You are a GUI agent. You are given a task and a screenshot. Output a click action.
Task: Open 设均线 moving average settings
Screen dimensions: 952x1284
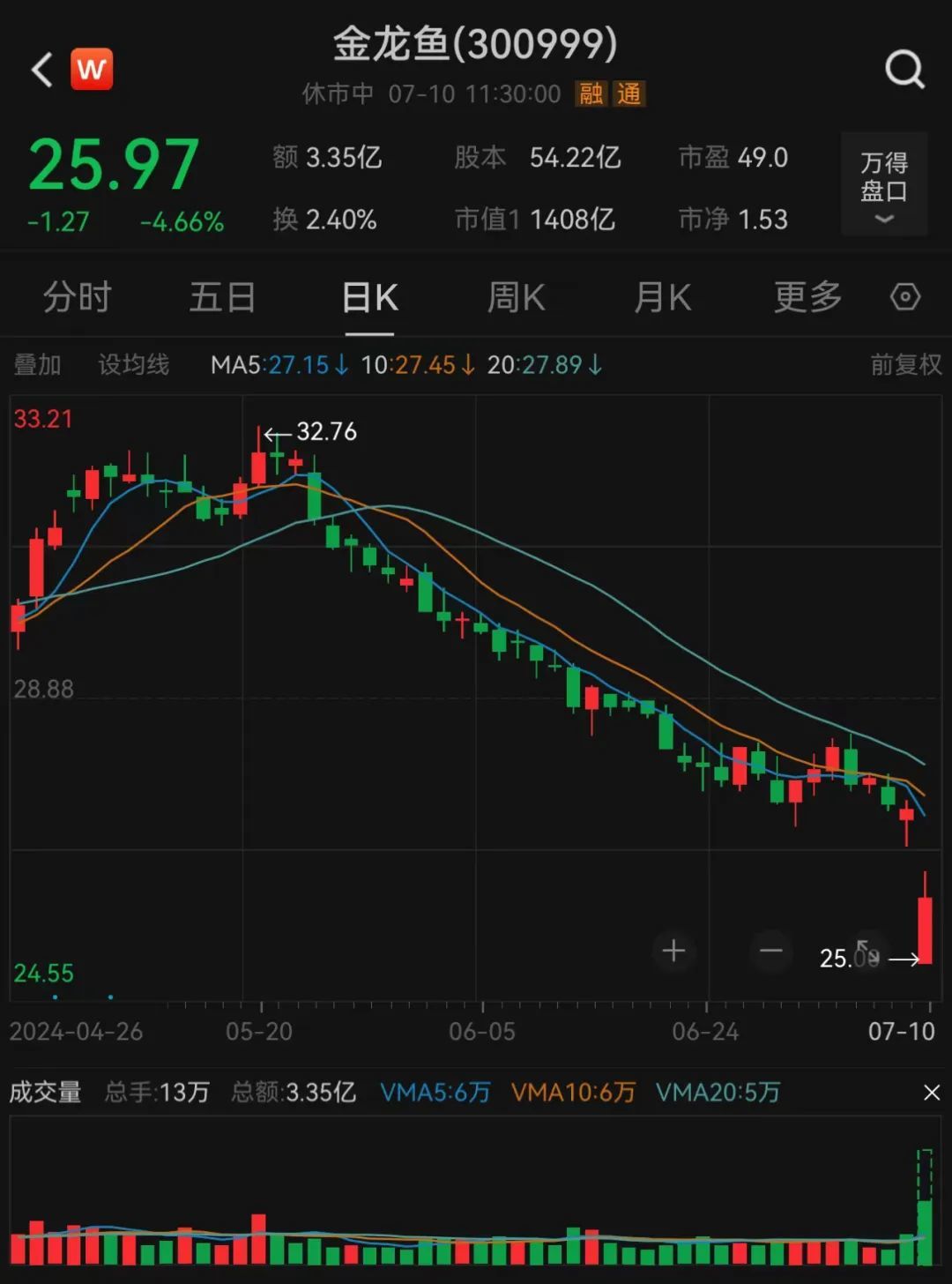pyautogui.click(x=133, y=365)
